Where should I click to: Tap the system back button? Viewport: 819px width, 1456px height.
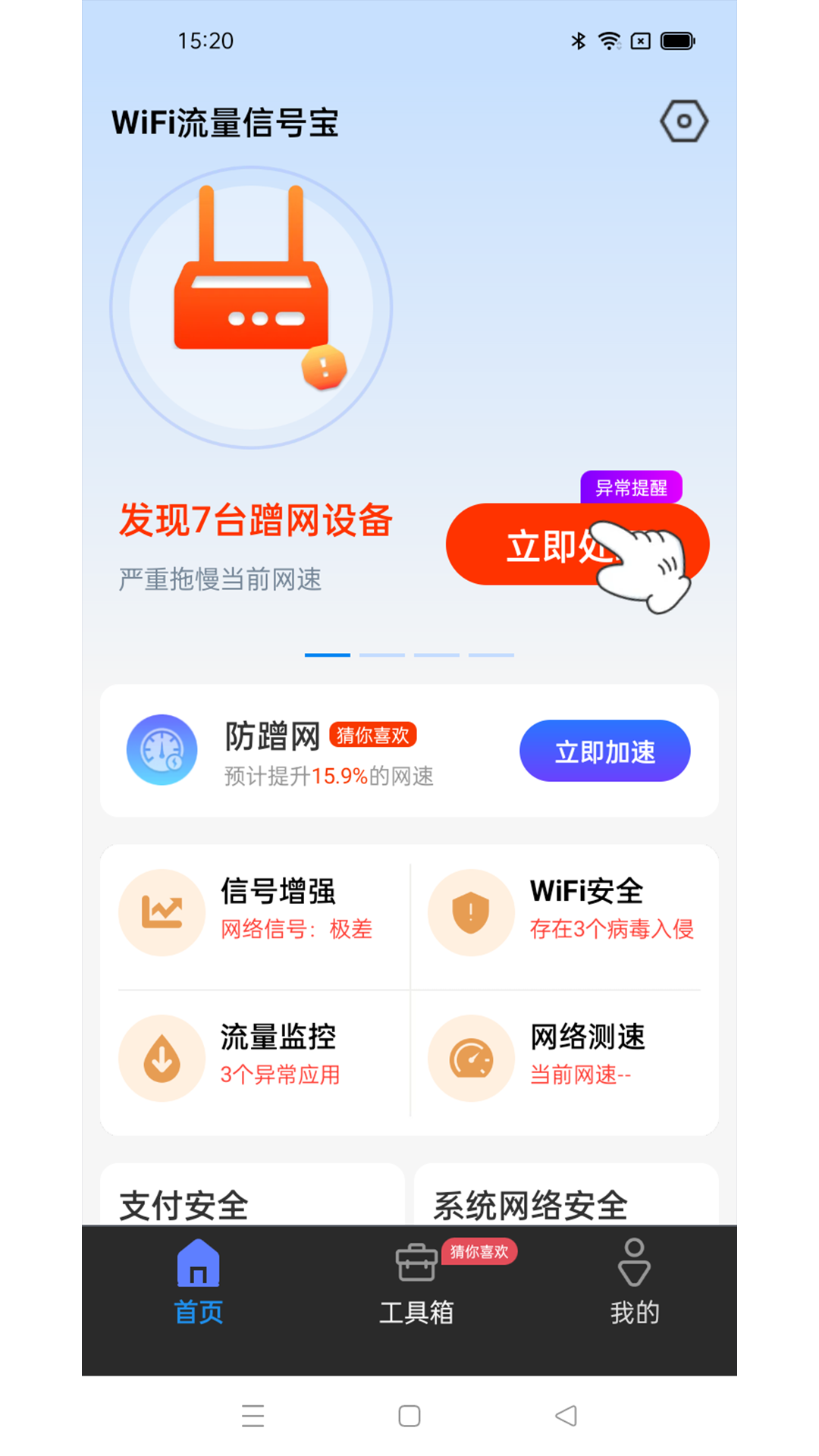[566, 1416]
